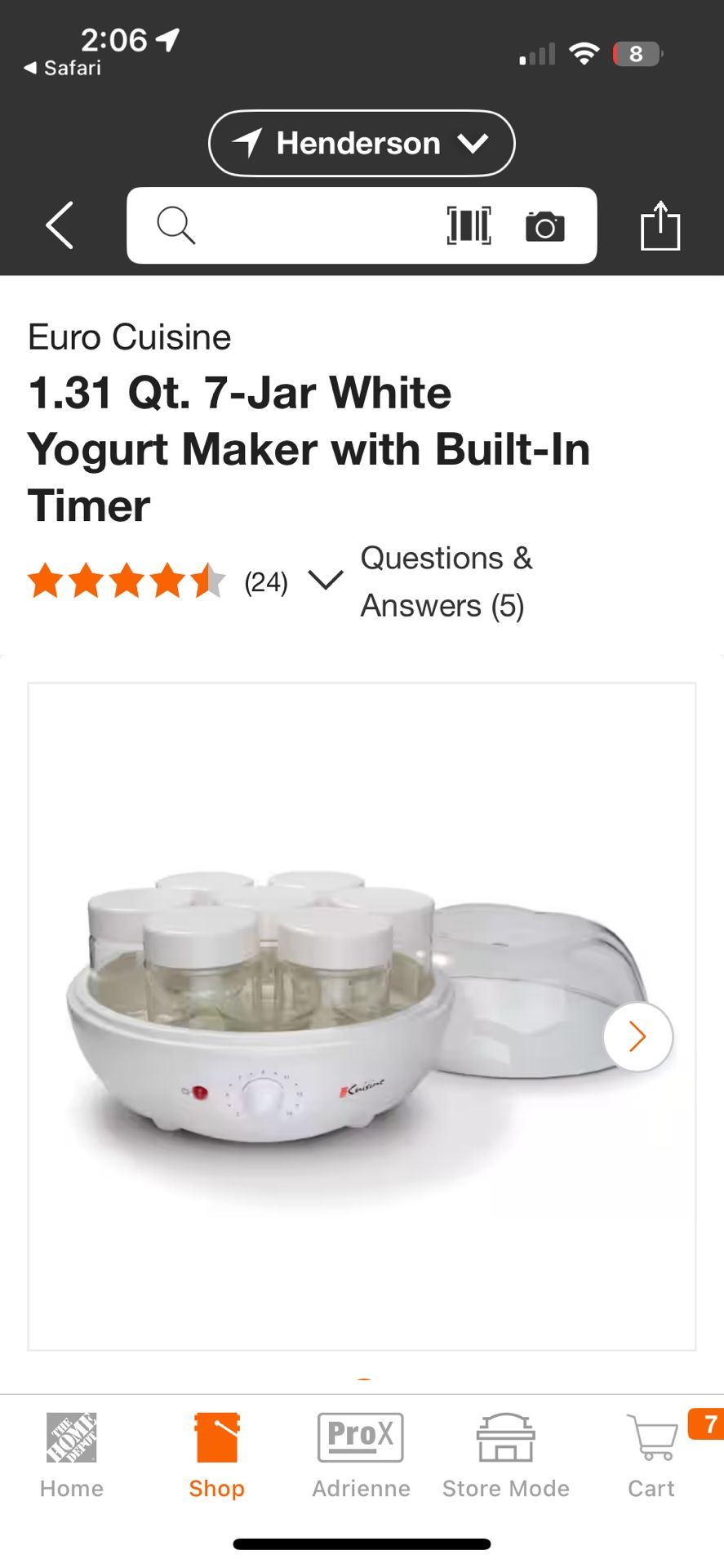Go back to the previous page
The width and height of the screenshot is (724, 1568).
60,225
